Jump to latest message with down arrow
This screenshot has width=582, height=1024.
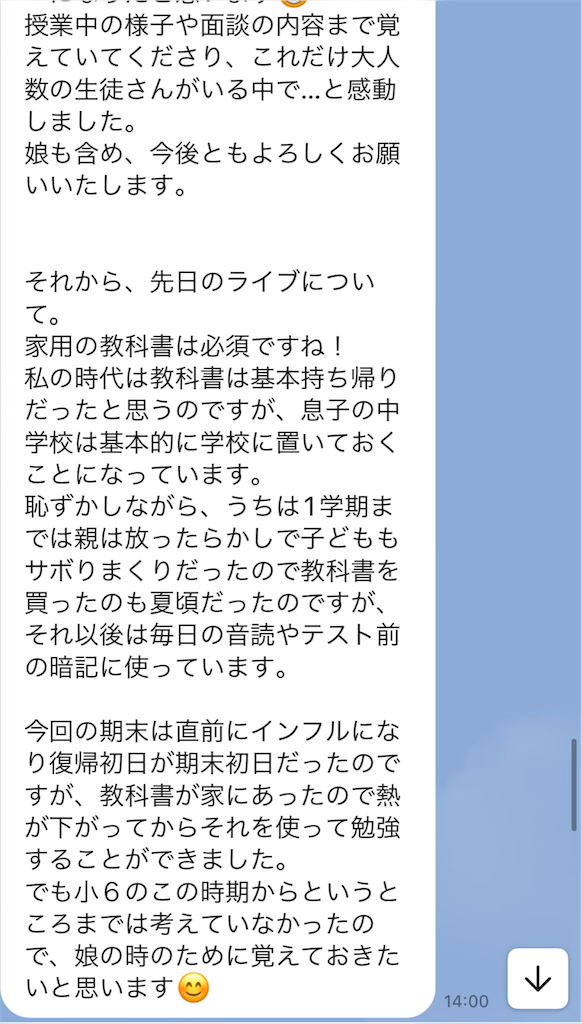coord(538,978)
